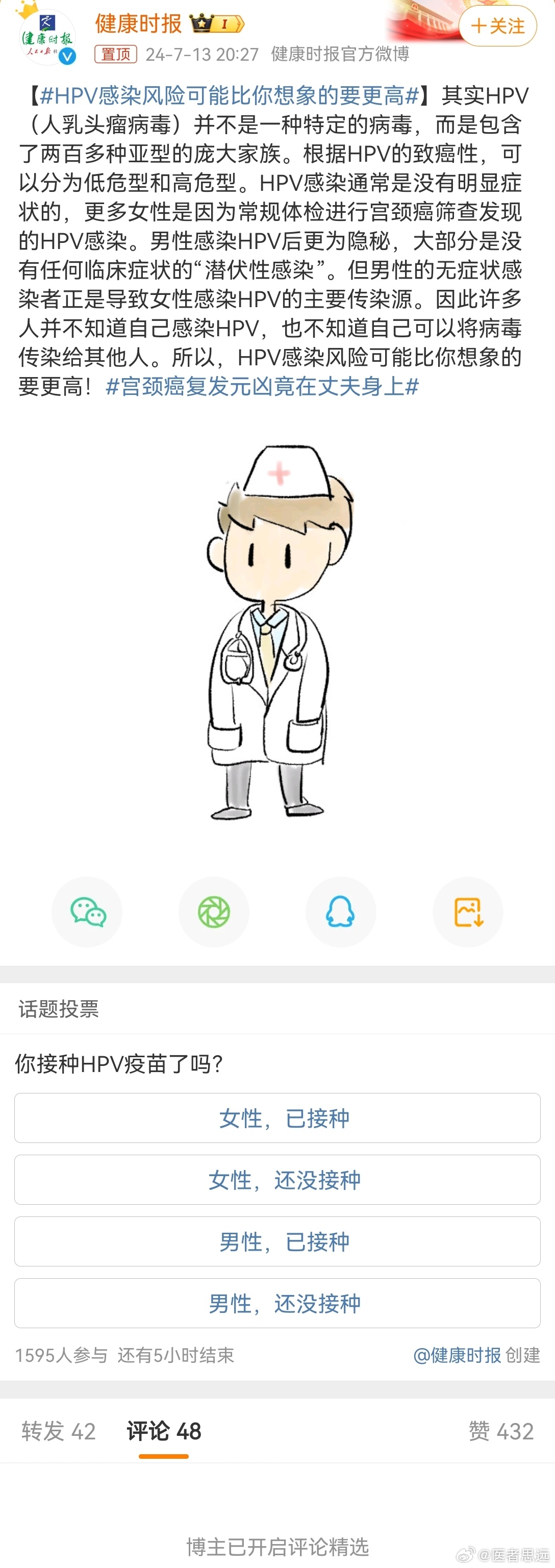The width and height of the screenshot is (555, 1568).
Task: Click the 十关注 follow button
Action: [x=499, y=26]
